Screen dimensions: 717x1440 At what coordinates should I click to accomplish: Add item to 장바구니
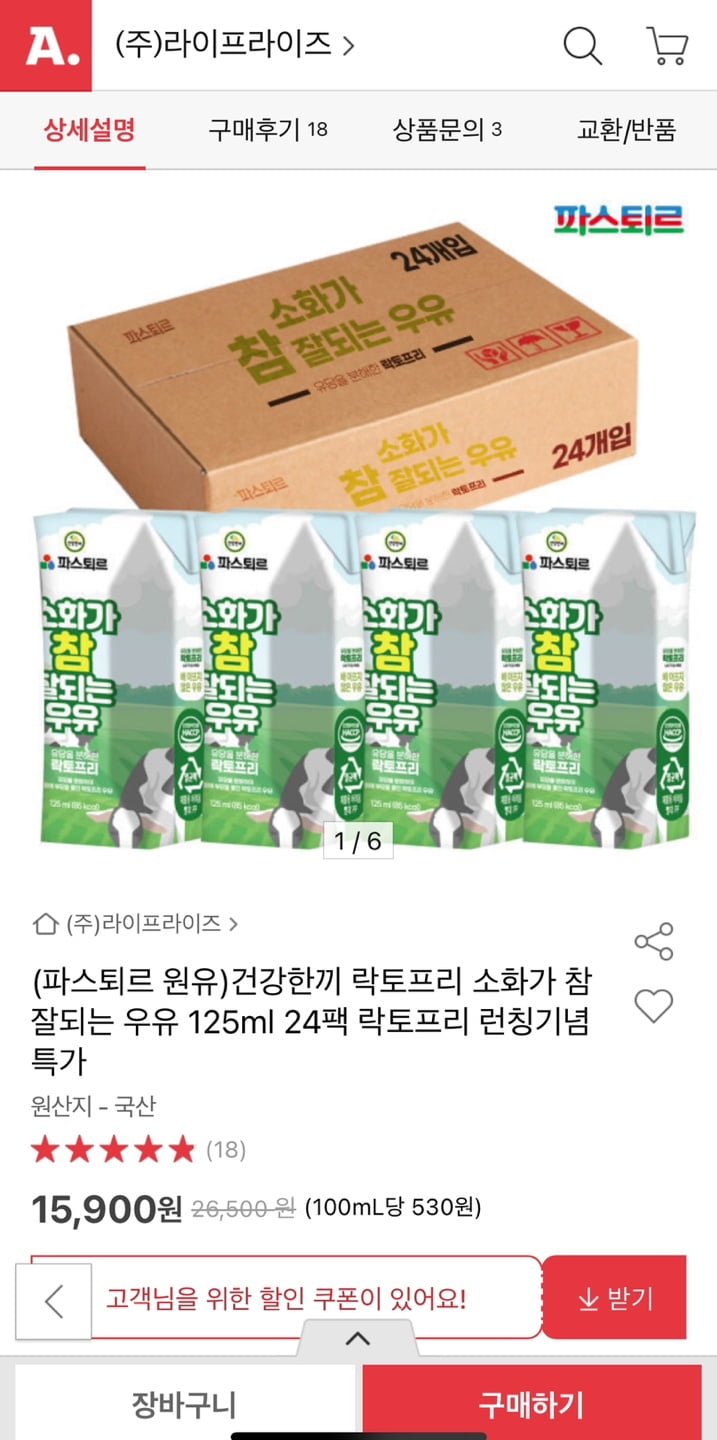coord(185,1405)
